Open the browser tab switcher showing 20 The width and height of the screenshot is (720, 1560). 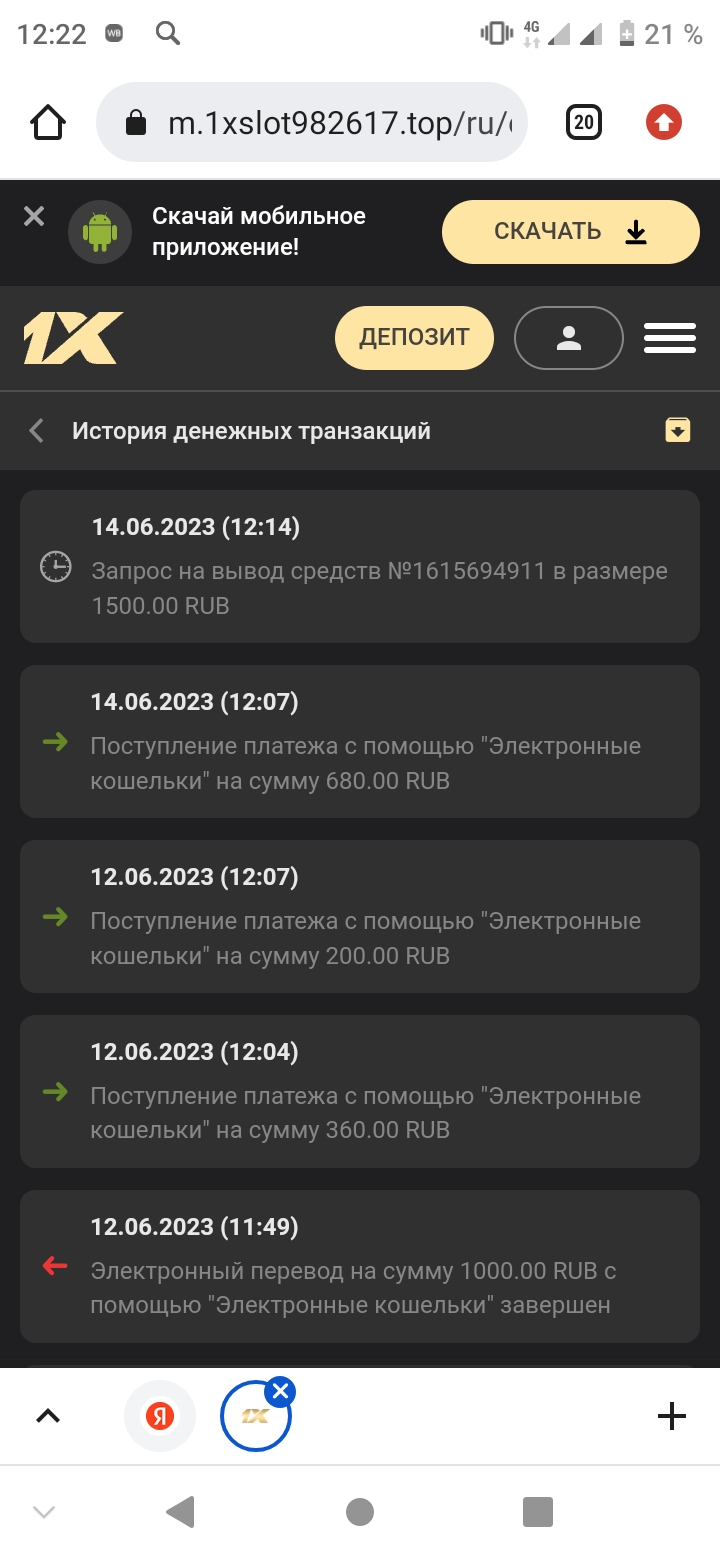584,123
